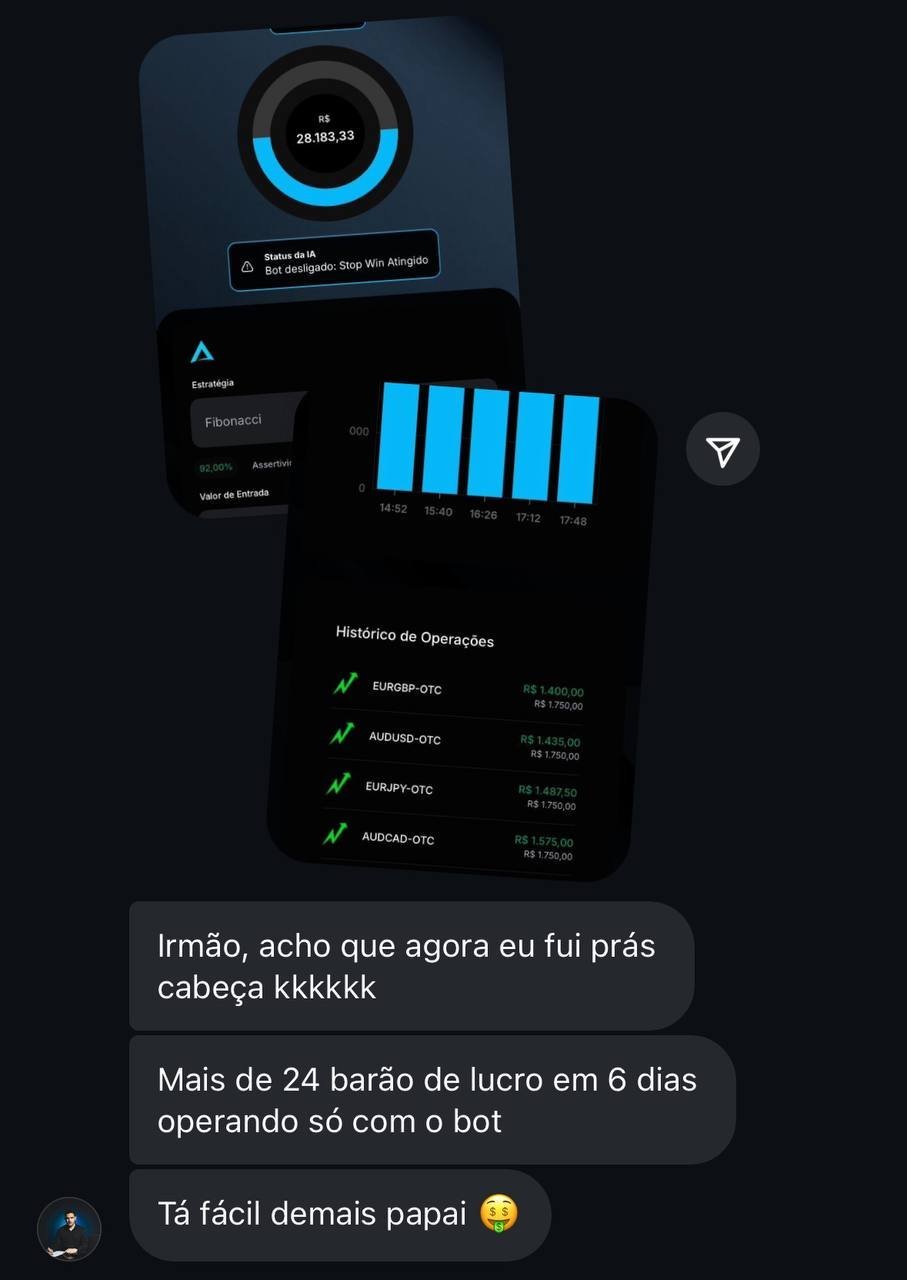
Task: Open the shared trading bot image
Action: [x=400, y=450]
